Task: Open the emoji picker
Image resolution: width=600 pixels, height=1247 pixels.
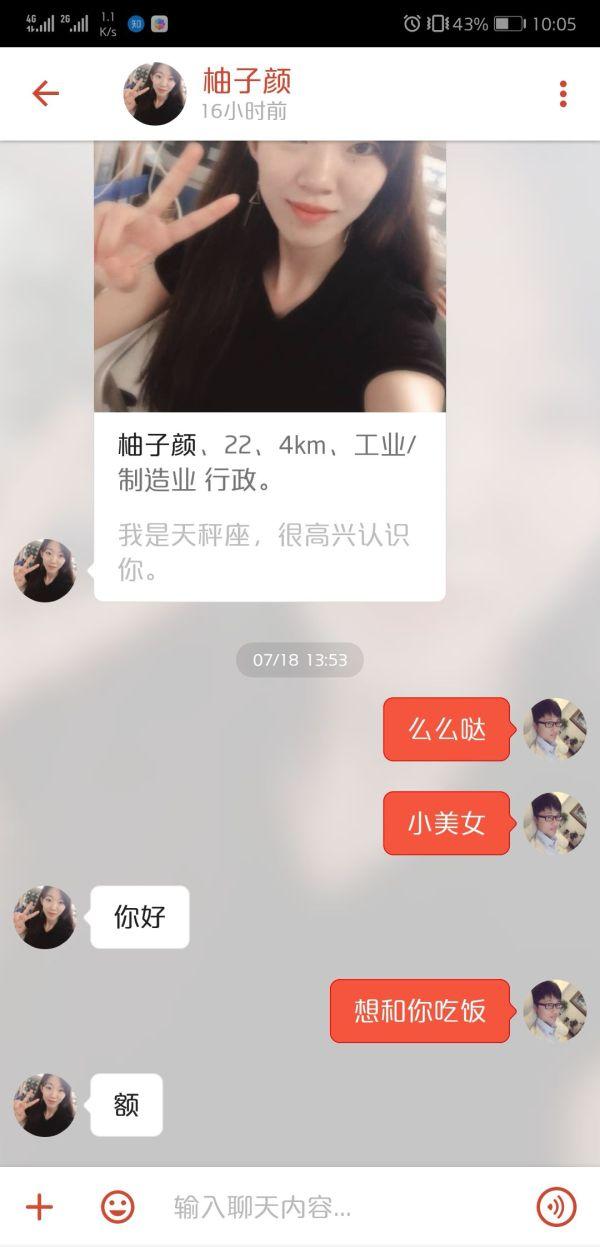Action: coord(117,1207)
